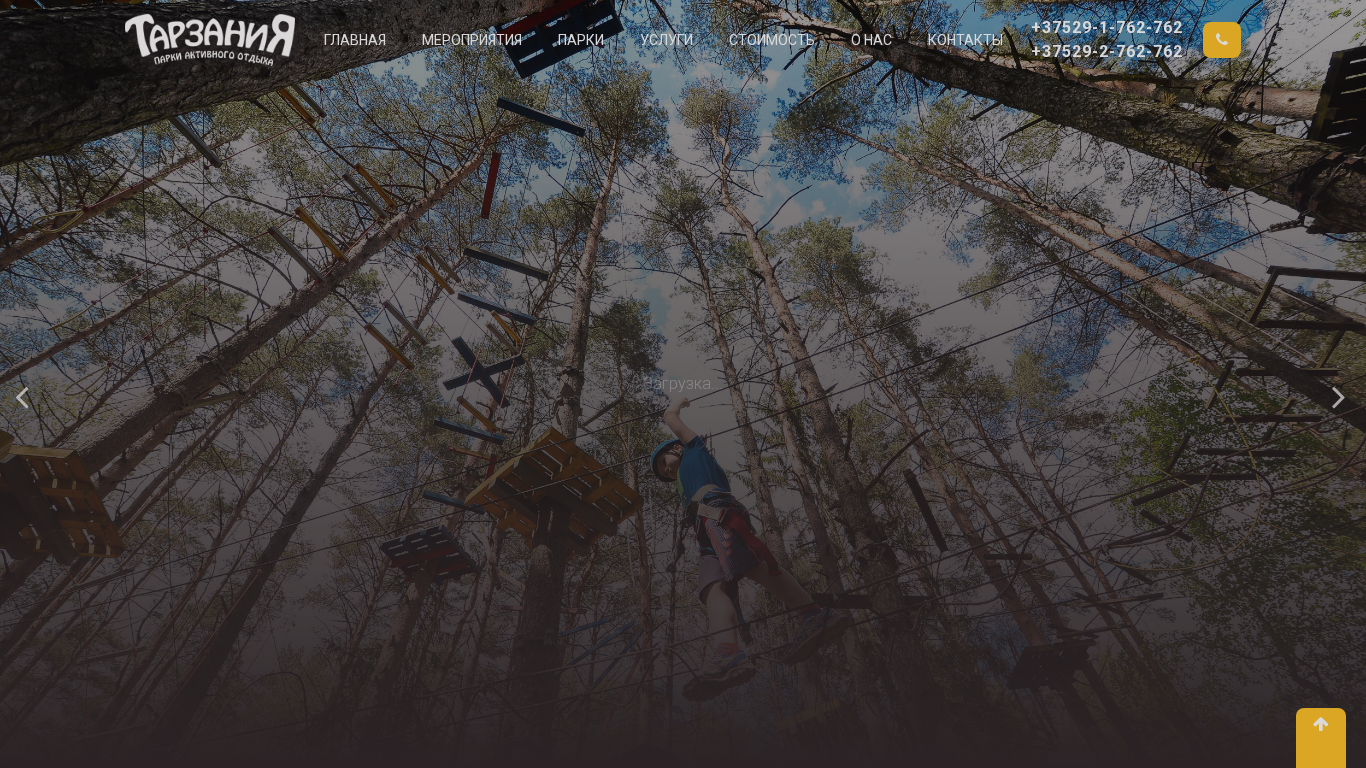The width and height of the screenshot is (1366, 768).
Task: Show the previous slide with left arrow
Action: [x=22, y=397]
